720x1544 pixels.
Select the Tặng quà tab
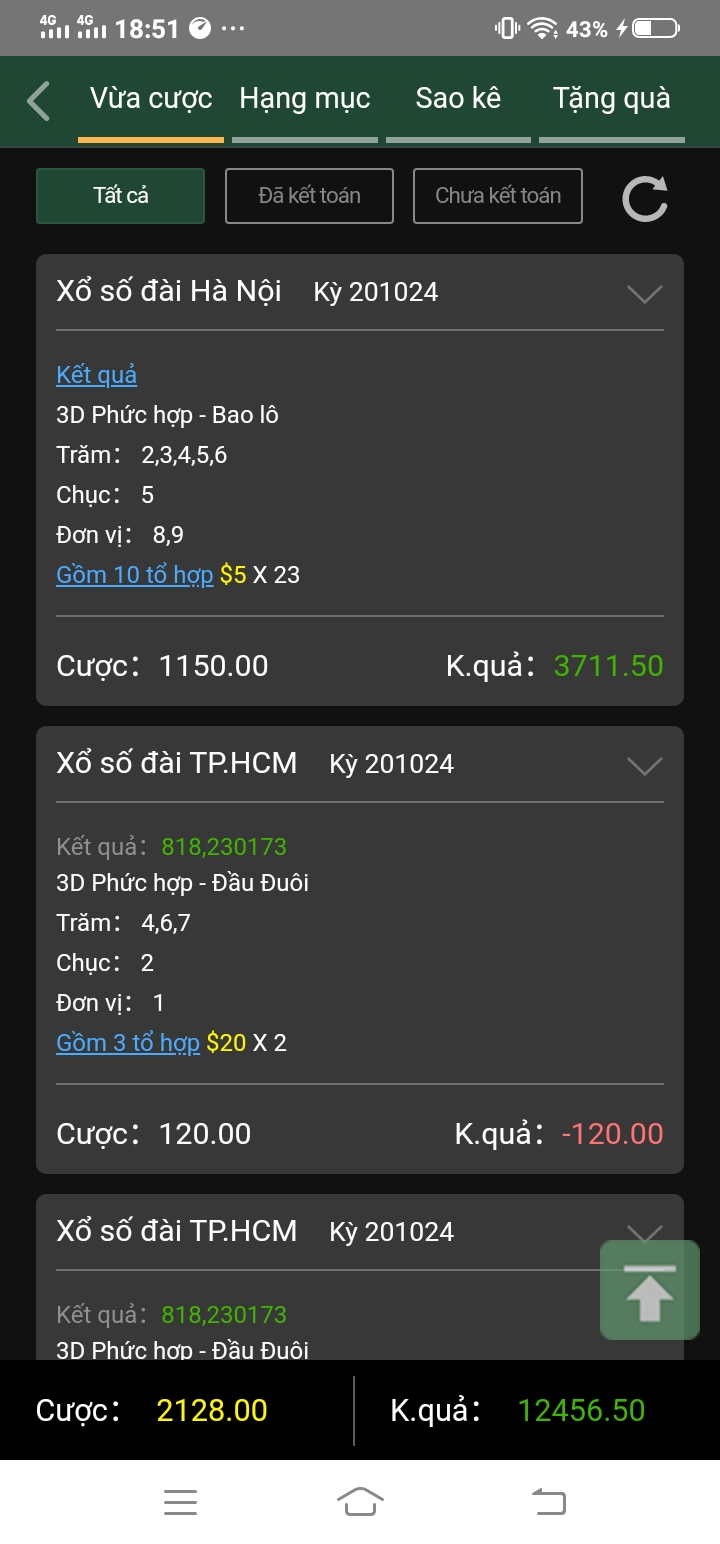click(611, 99)
